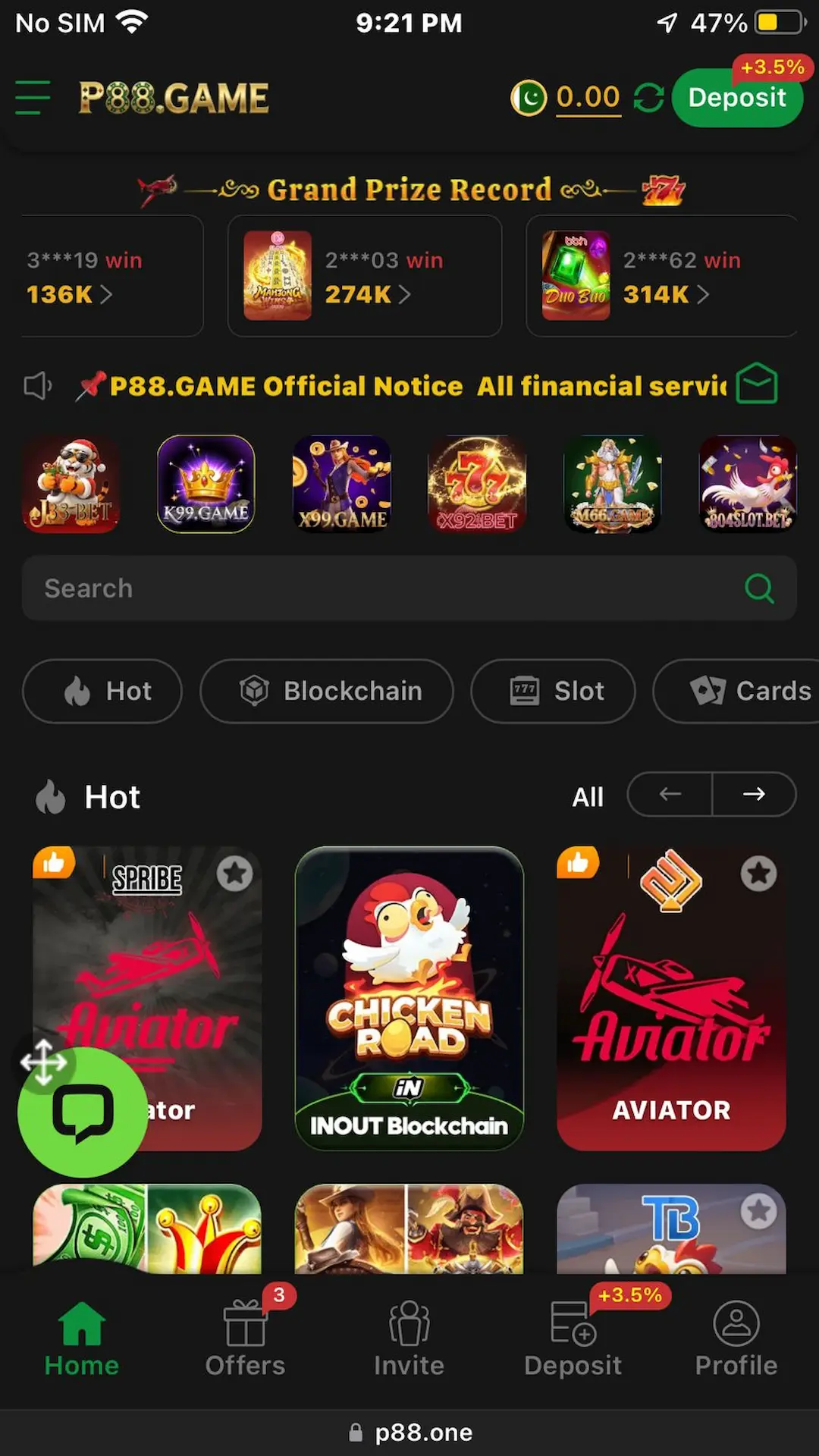Show Slot games category
This screenshot has width=819, height=1456.
tap(553, 691)
